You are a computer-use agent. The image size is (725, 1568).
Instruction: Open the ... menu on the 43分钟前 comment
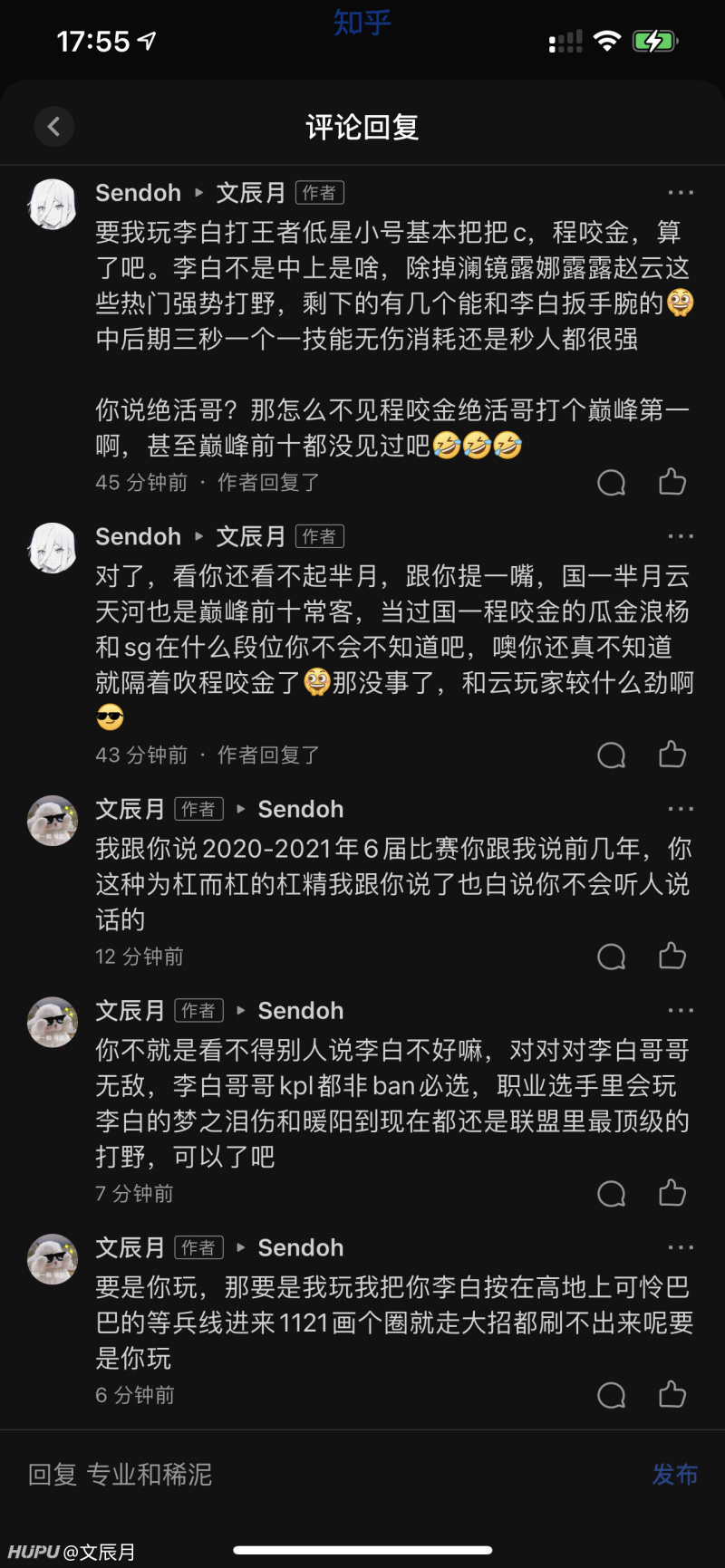pos(679,535)
